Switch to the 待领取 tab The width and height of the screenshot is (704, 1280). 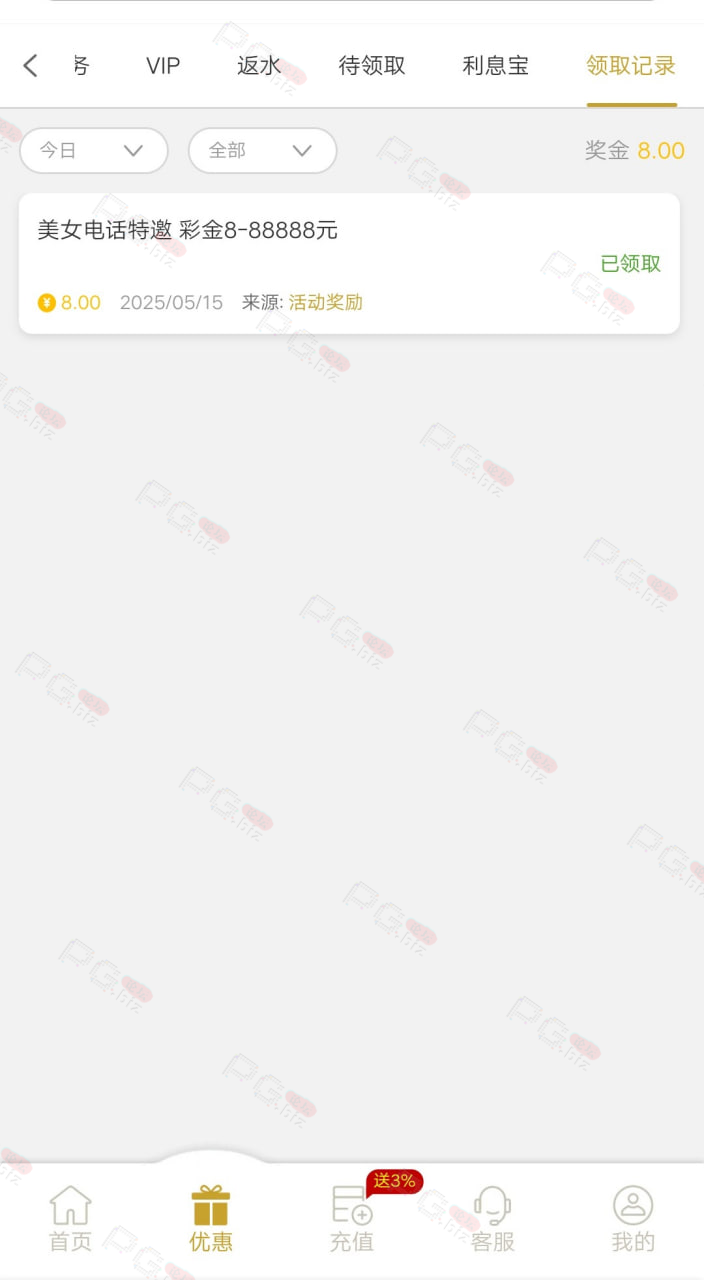pos(372,66)
